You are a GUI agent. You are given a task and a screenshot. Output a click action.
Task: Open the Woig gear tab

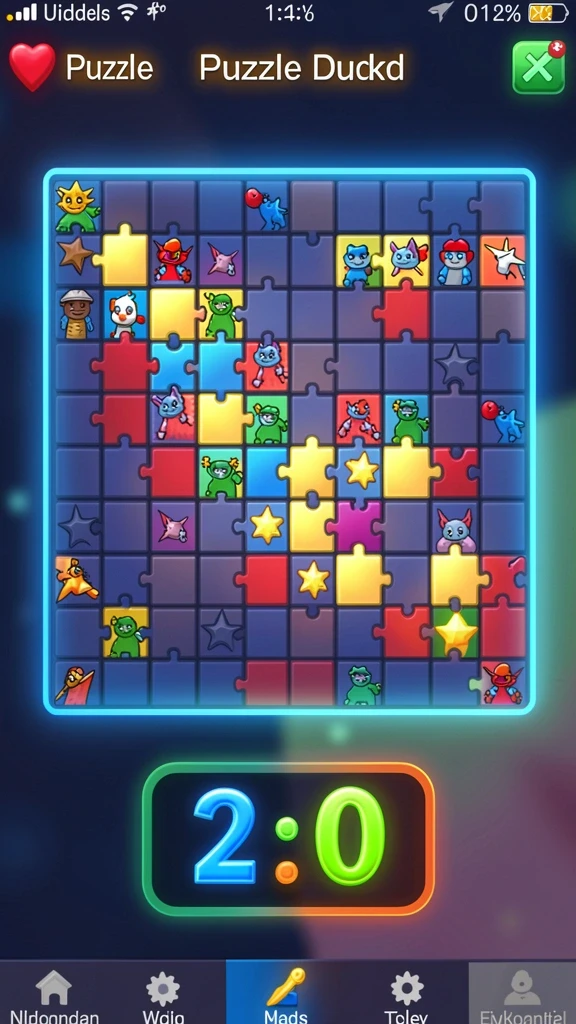click(163, 993)
